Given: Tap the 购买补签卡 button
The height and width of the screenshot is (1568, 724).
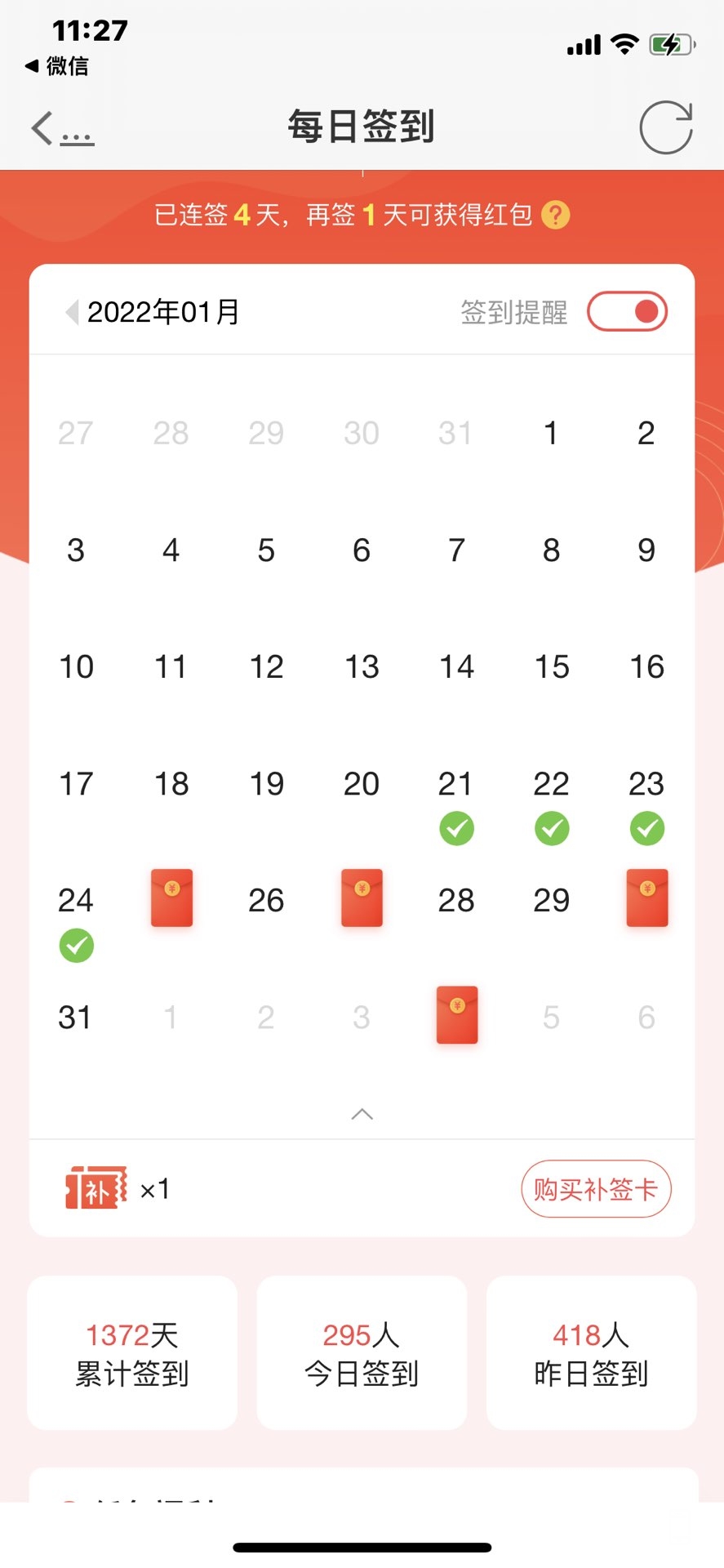Looking at the screenshot, I should tap(595, 1189).
